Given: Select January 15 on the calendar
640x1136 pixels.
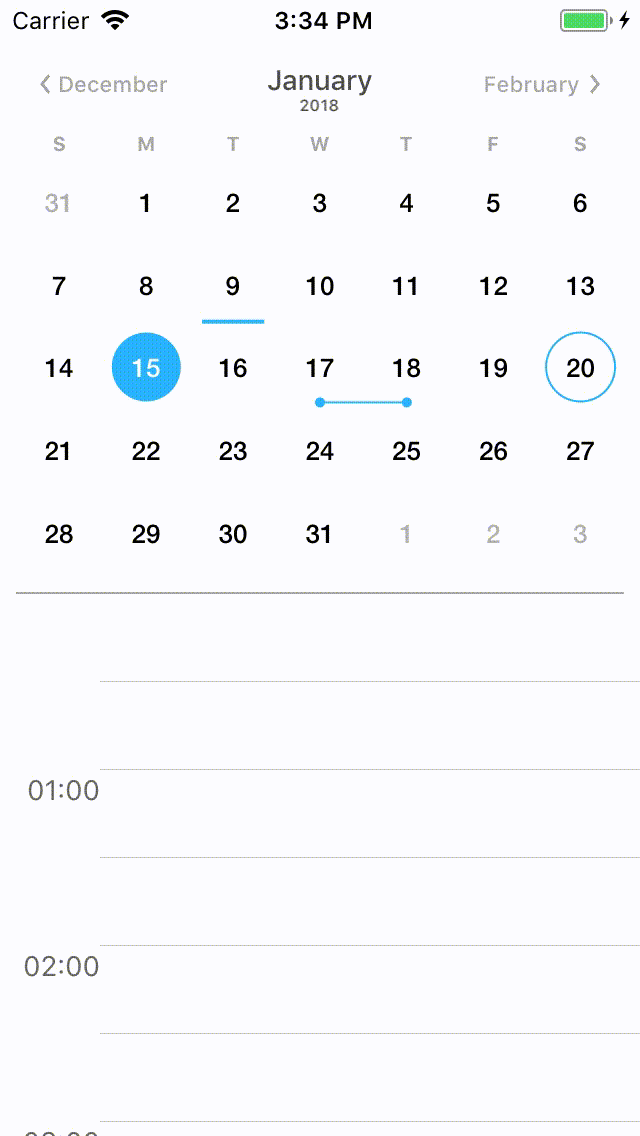Looking at the screenshot, I should (146, 368).
